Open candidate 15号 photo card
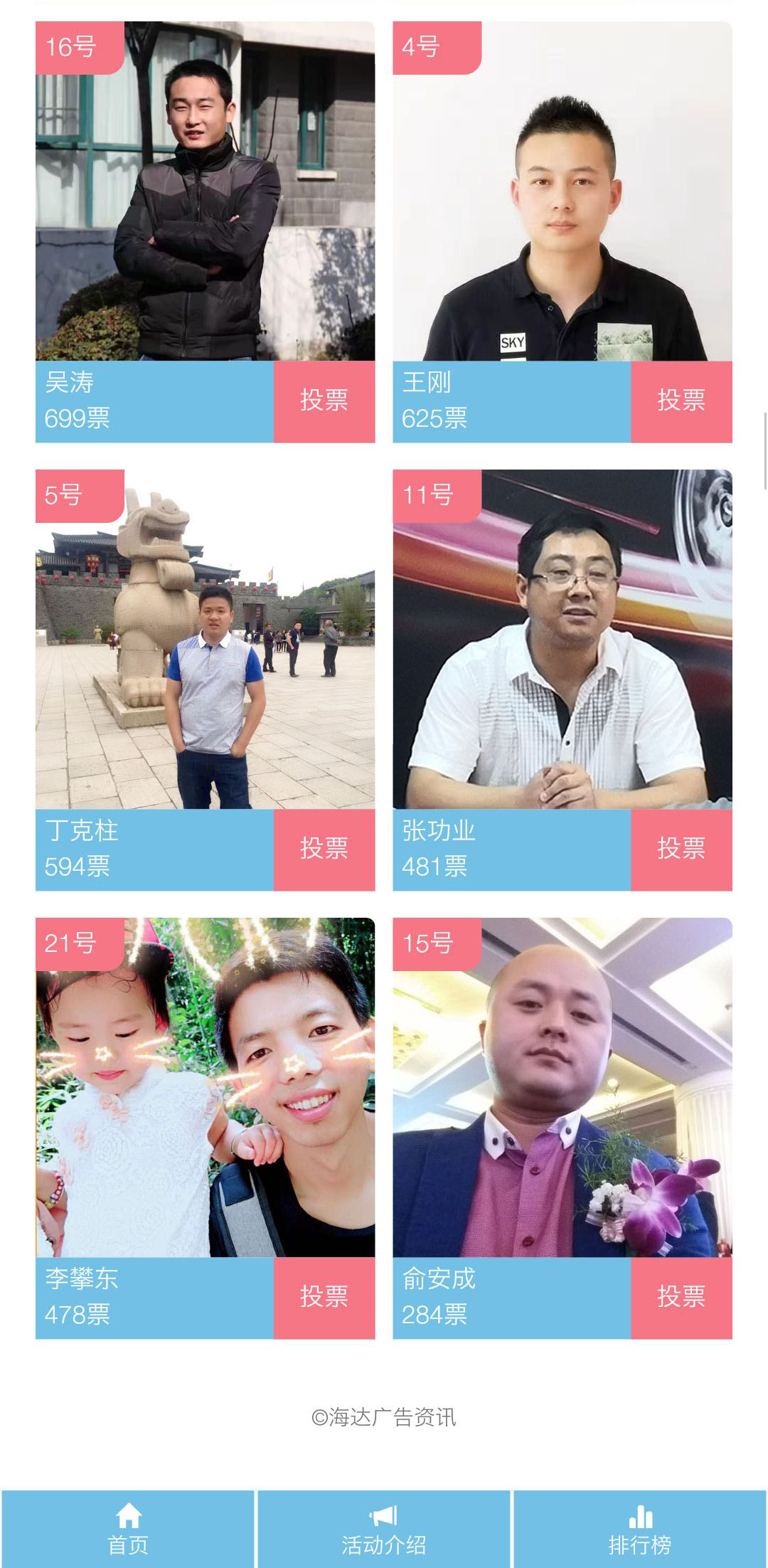Viewport: 768px width, 1568px height. (x=562, y=1088)
